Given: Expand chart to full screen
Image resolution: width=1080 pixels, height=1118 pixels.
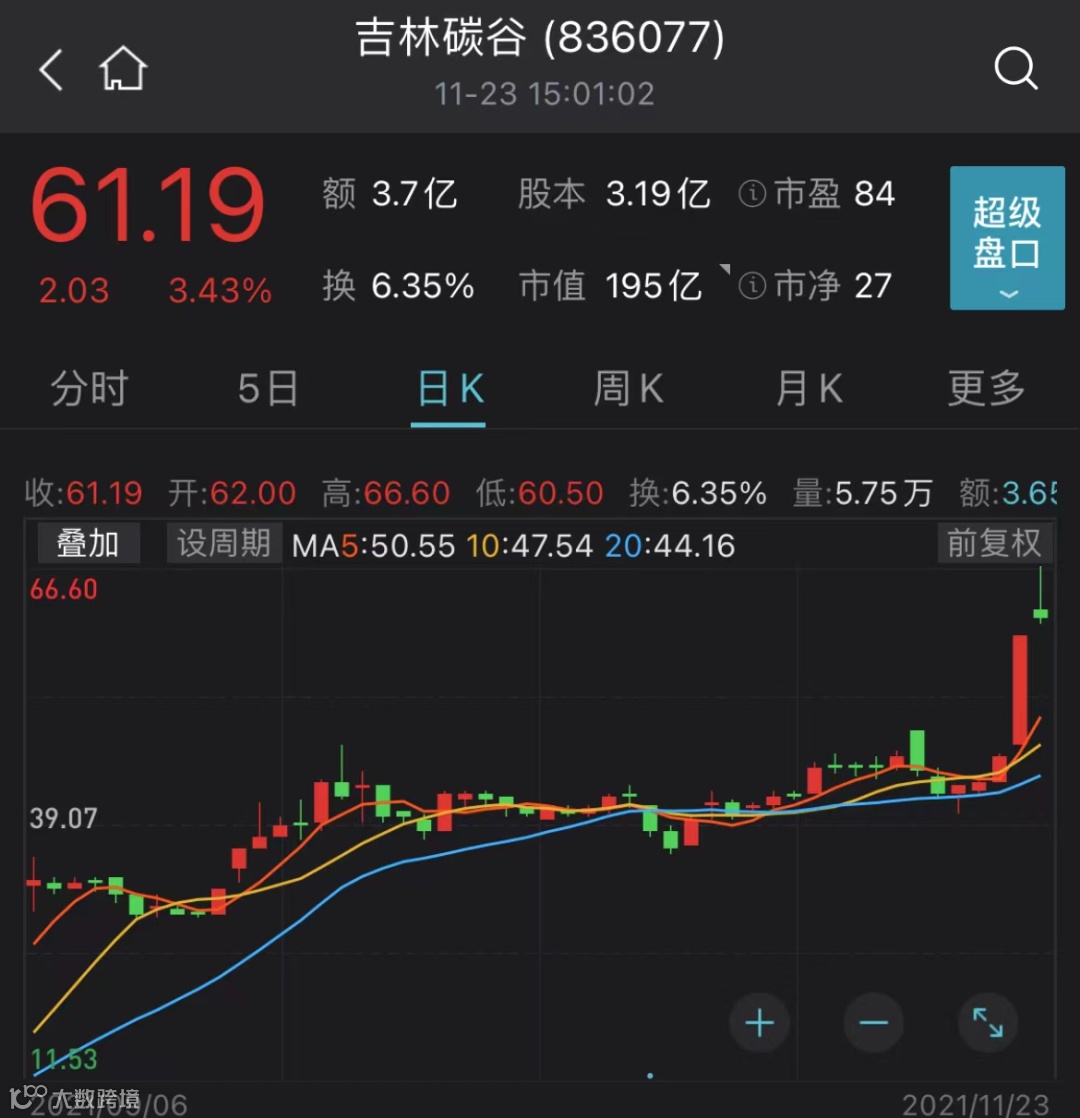Looking at the screenshot, I should 987,1022.
